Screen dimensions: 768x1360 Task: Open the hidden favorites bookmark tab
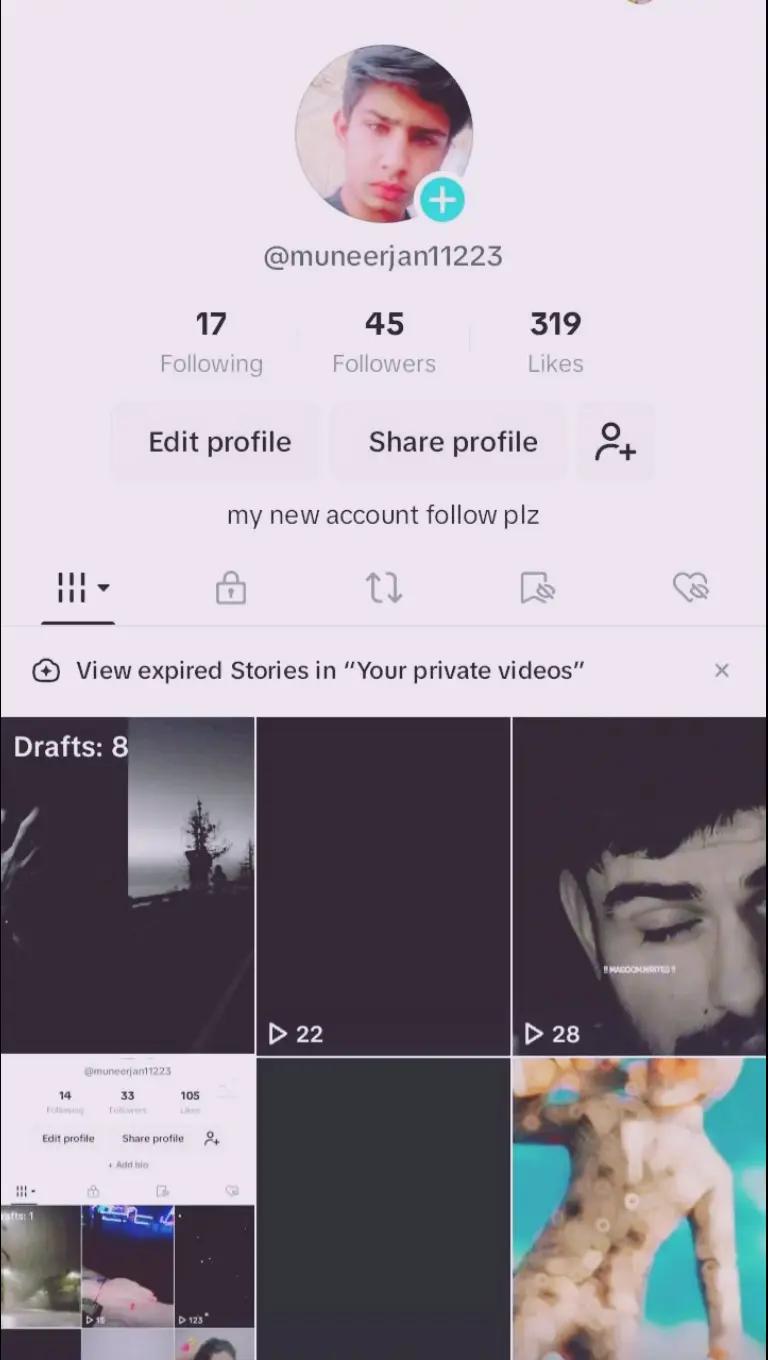[x=537, y=589]
